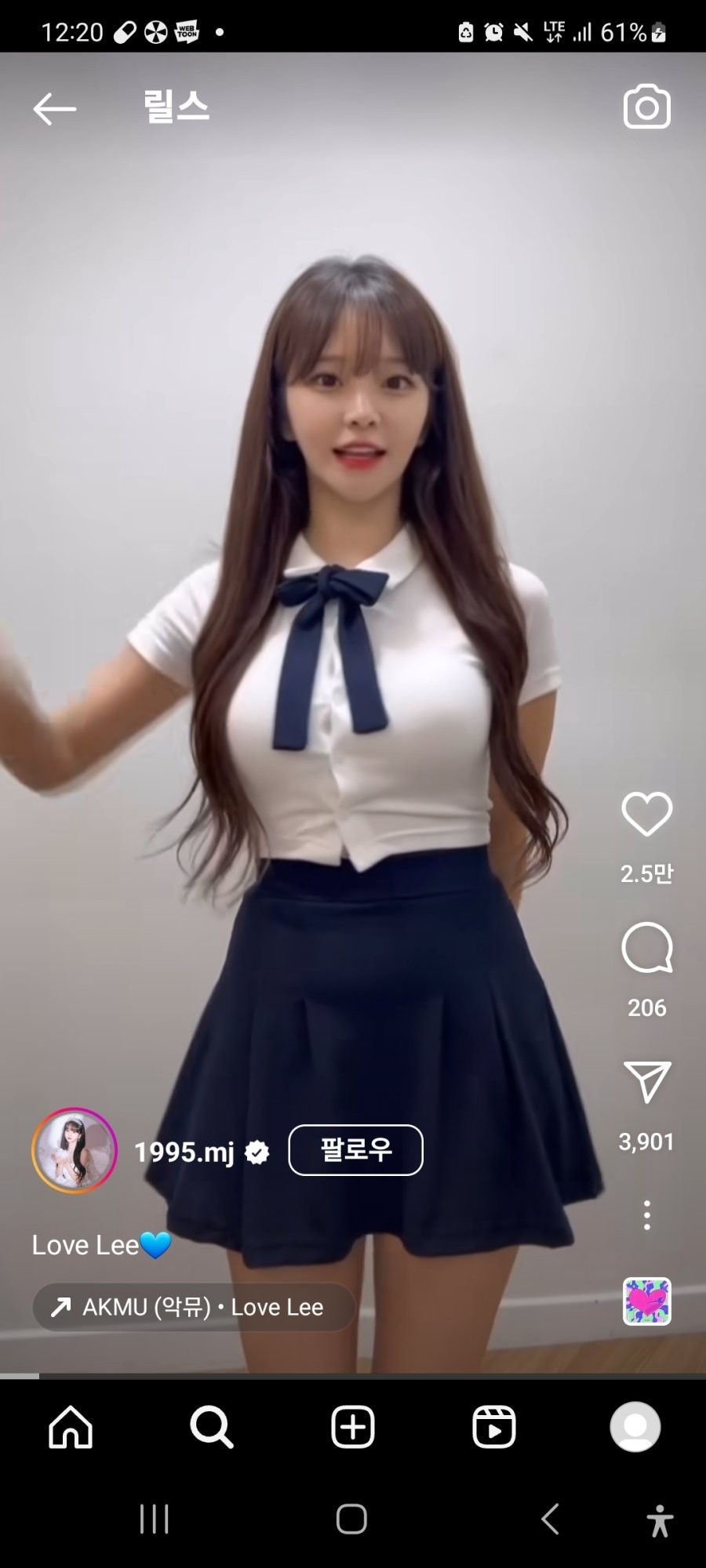Image resolution: width=706 pixels, height=1568 pixels.
Task: Create a new post with the plus tab
Action: click(x=352, y=1427)
